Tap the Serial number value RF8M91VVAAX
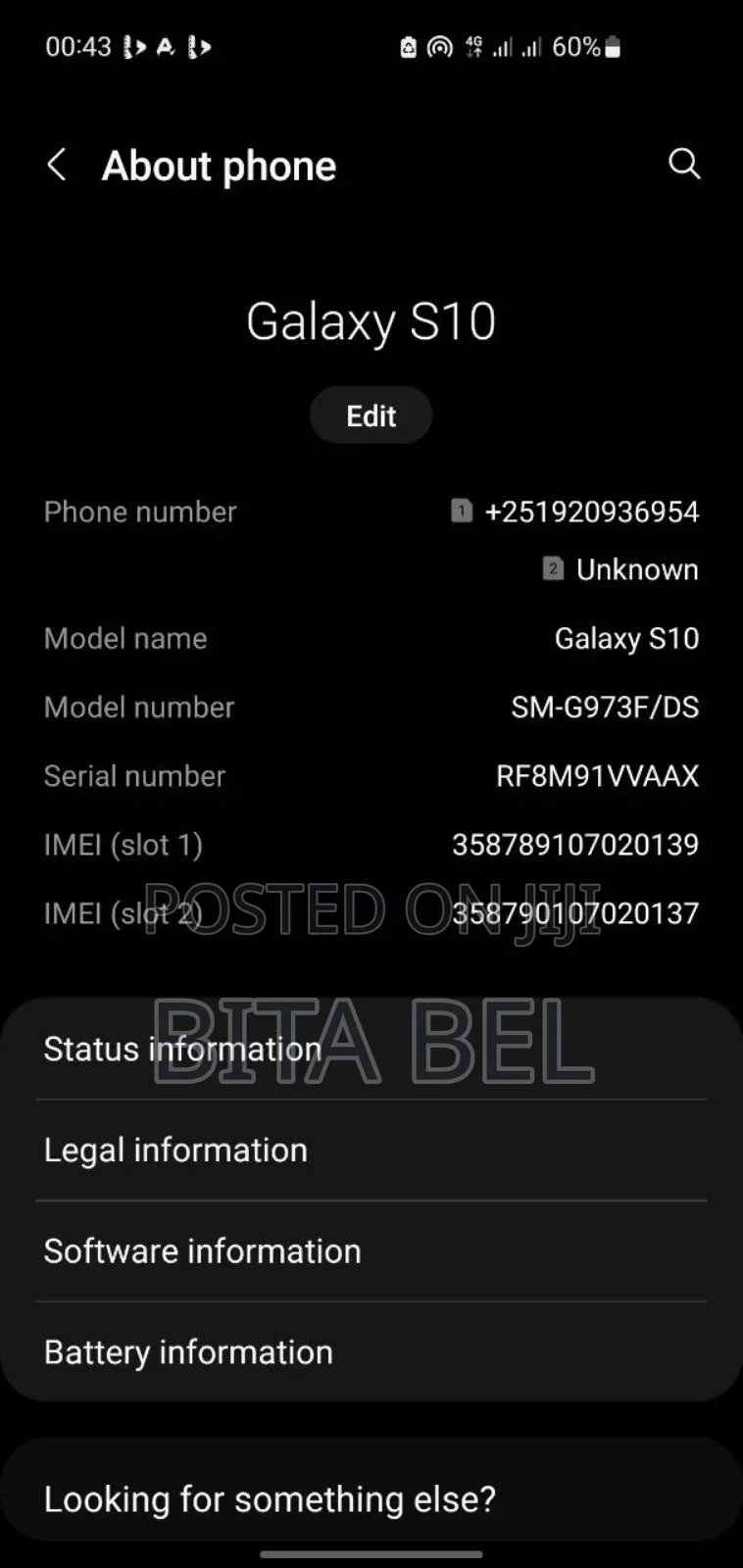 [596, 775]
